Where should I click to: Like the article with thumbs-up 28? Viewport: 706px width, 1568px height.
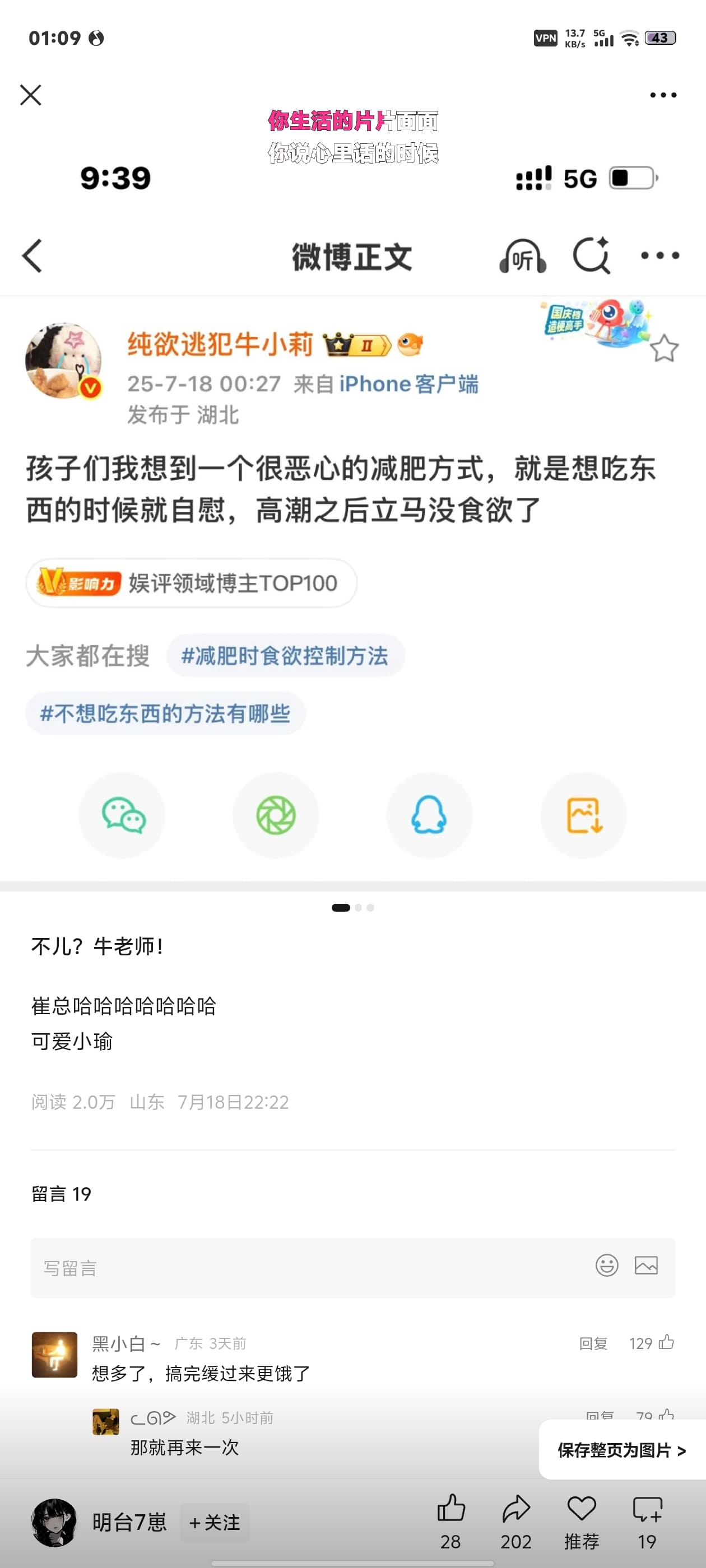pyautogui.click(x=450, y=1522)
